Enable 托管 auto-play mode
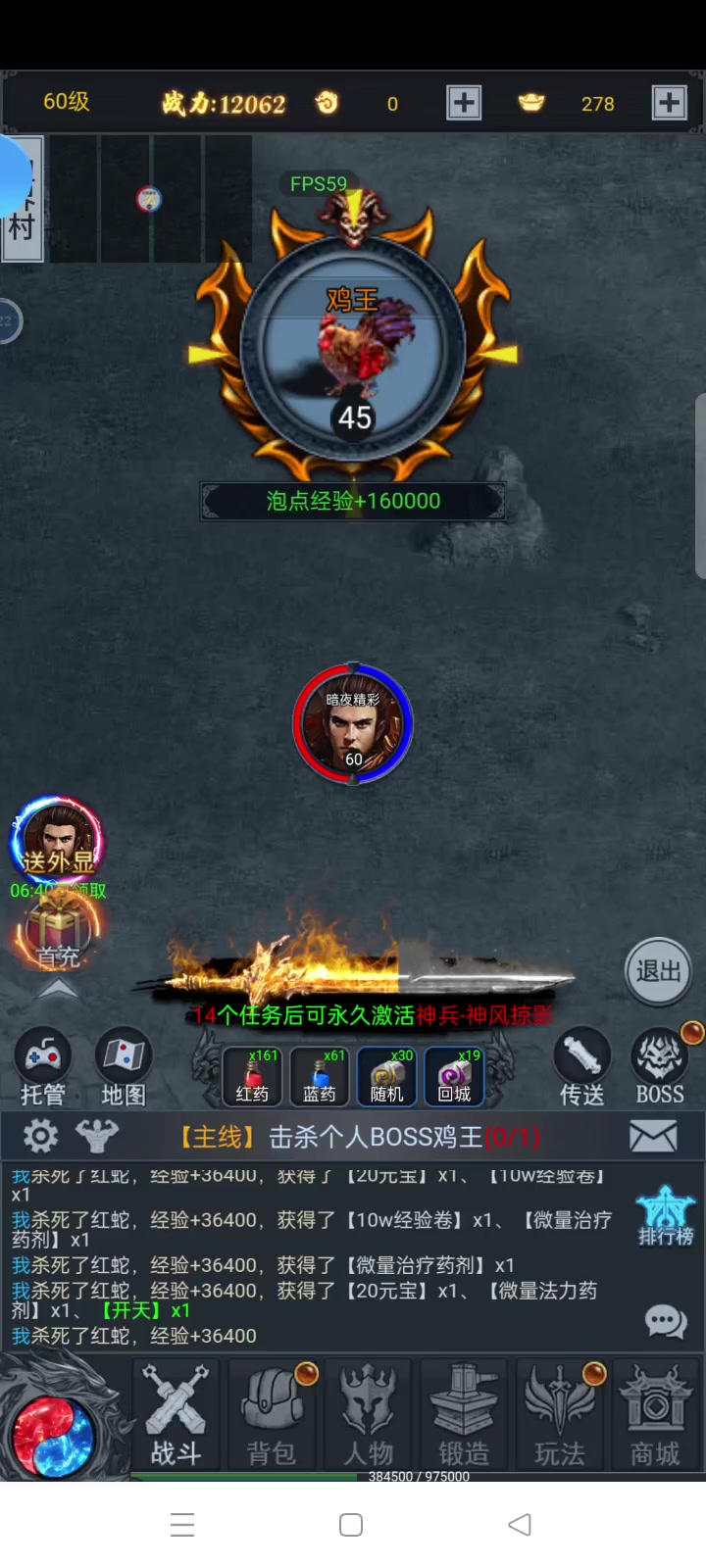This screenshot has height=1568, width=706. point(42,1067)
